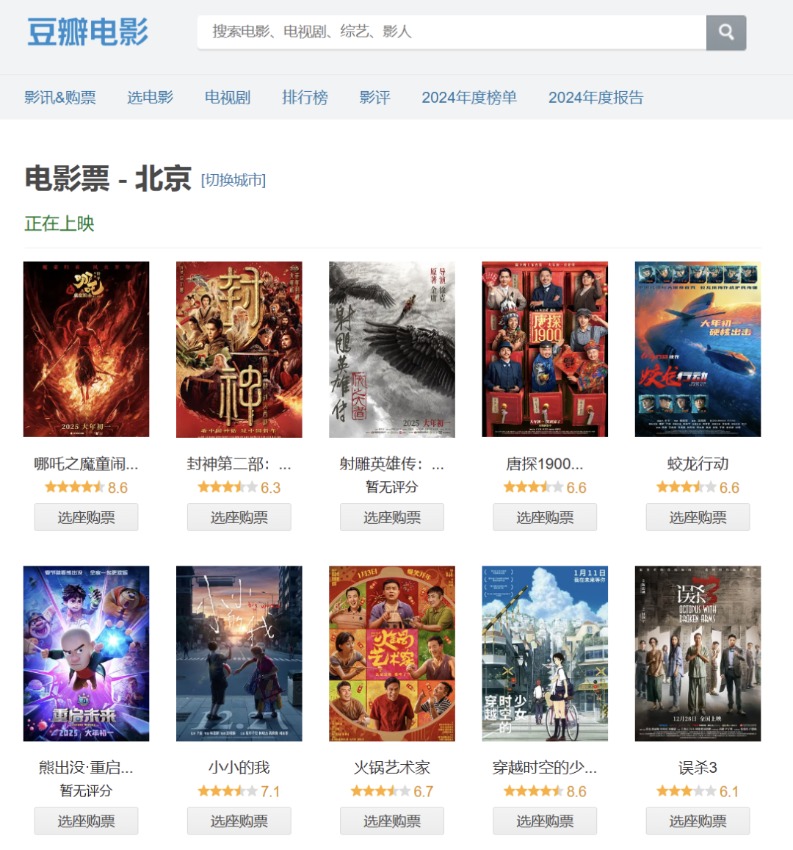Switch to the 电视剧 section
Image resolution: width=793 pixels, height=850 pixels.
pos(226,97)
